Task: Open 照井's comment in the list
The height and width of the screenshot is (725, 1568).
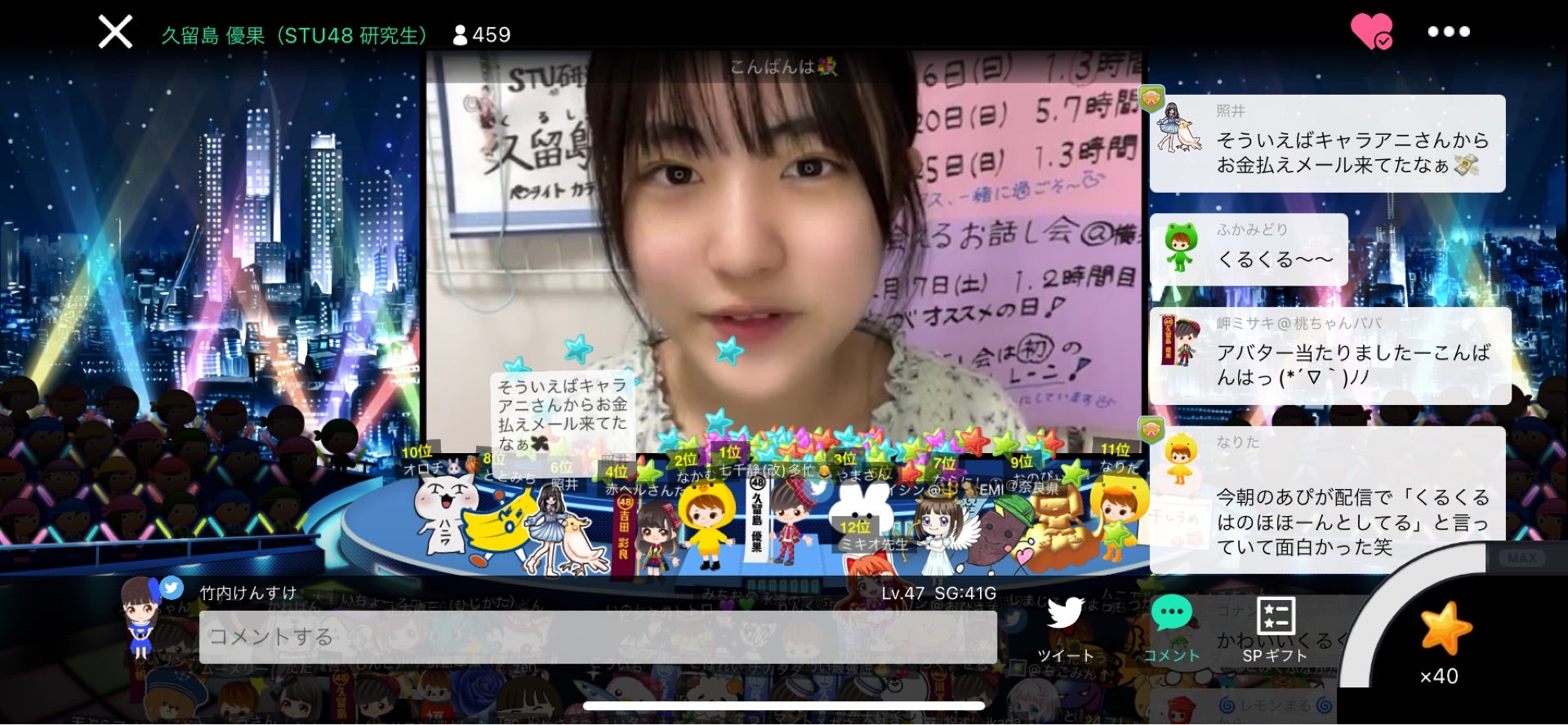Action: tap(1327, 144)
